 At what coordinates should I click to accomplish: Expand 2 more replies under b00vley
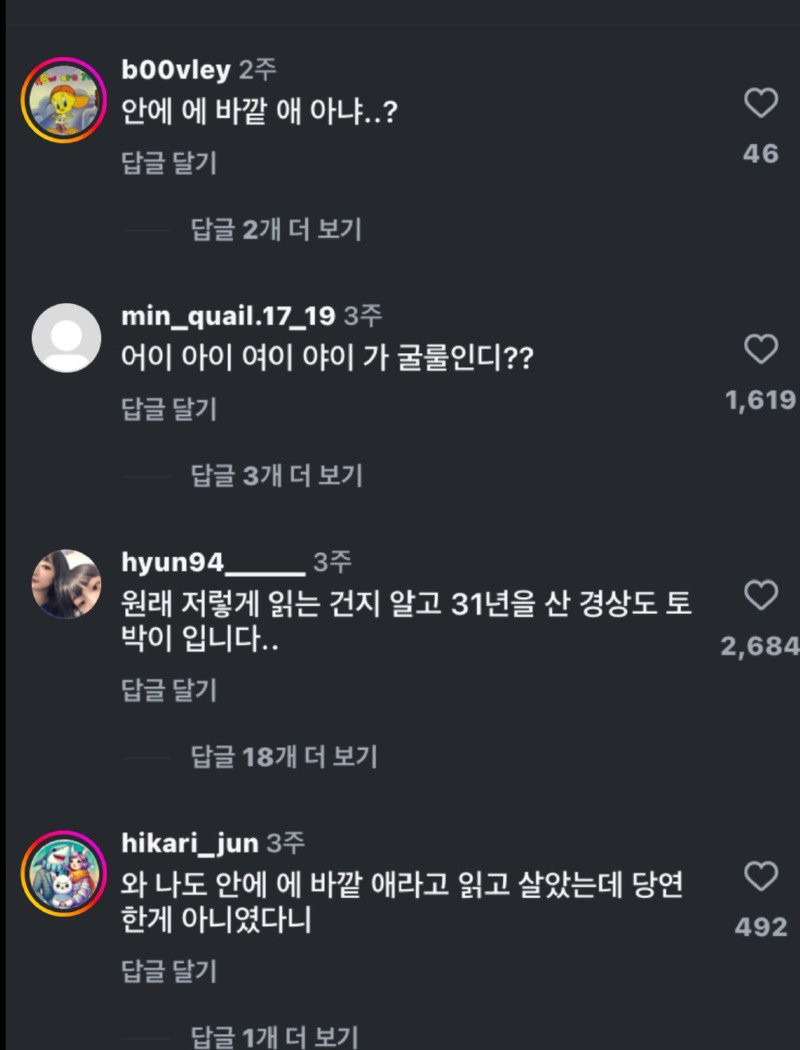coord(275,230)
